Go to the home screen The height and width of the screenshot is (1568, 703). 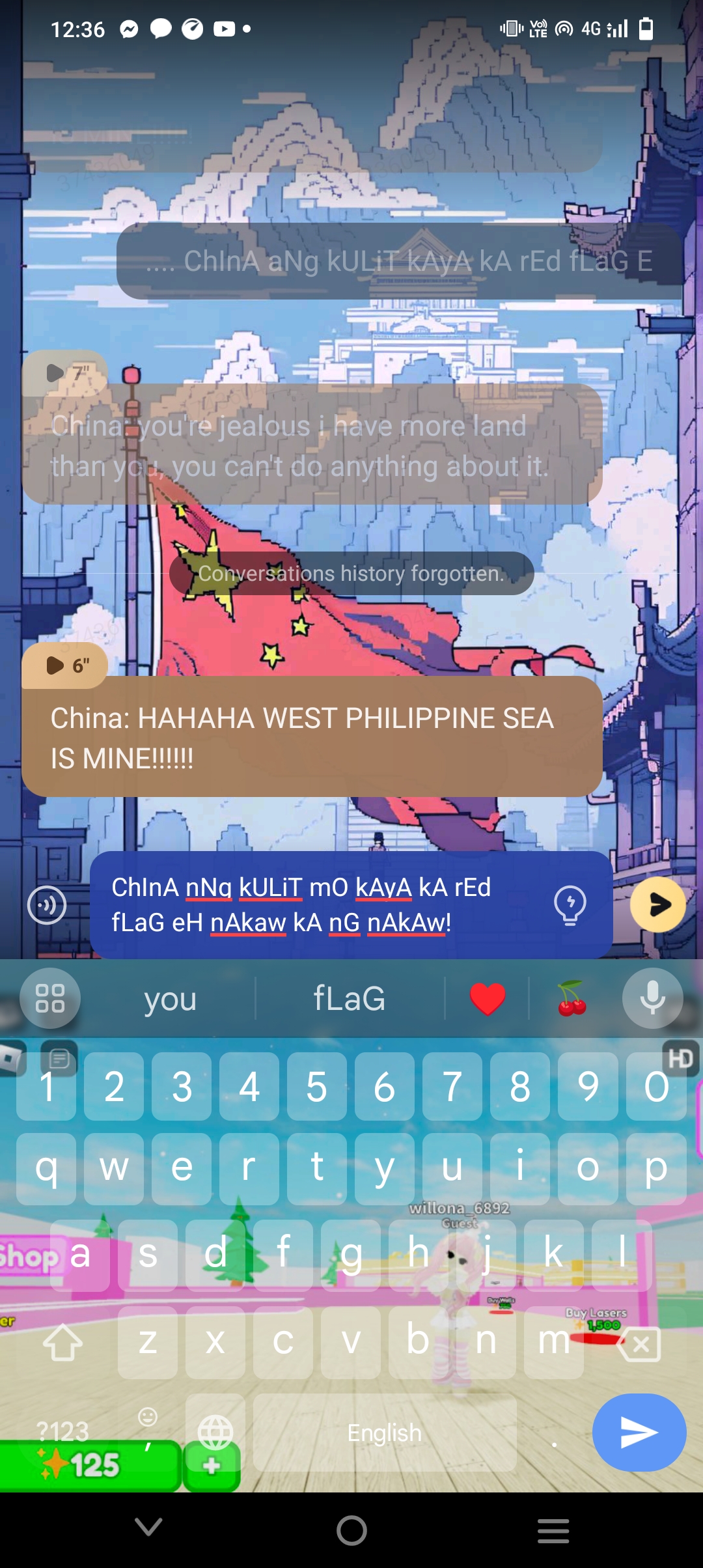coord(351,1530)
